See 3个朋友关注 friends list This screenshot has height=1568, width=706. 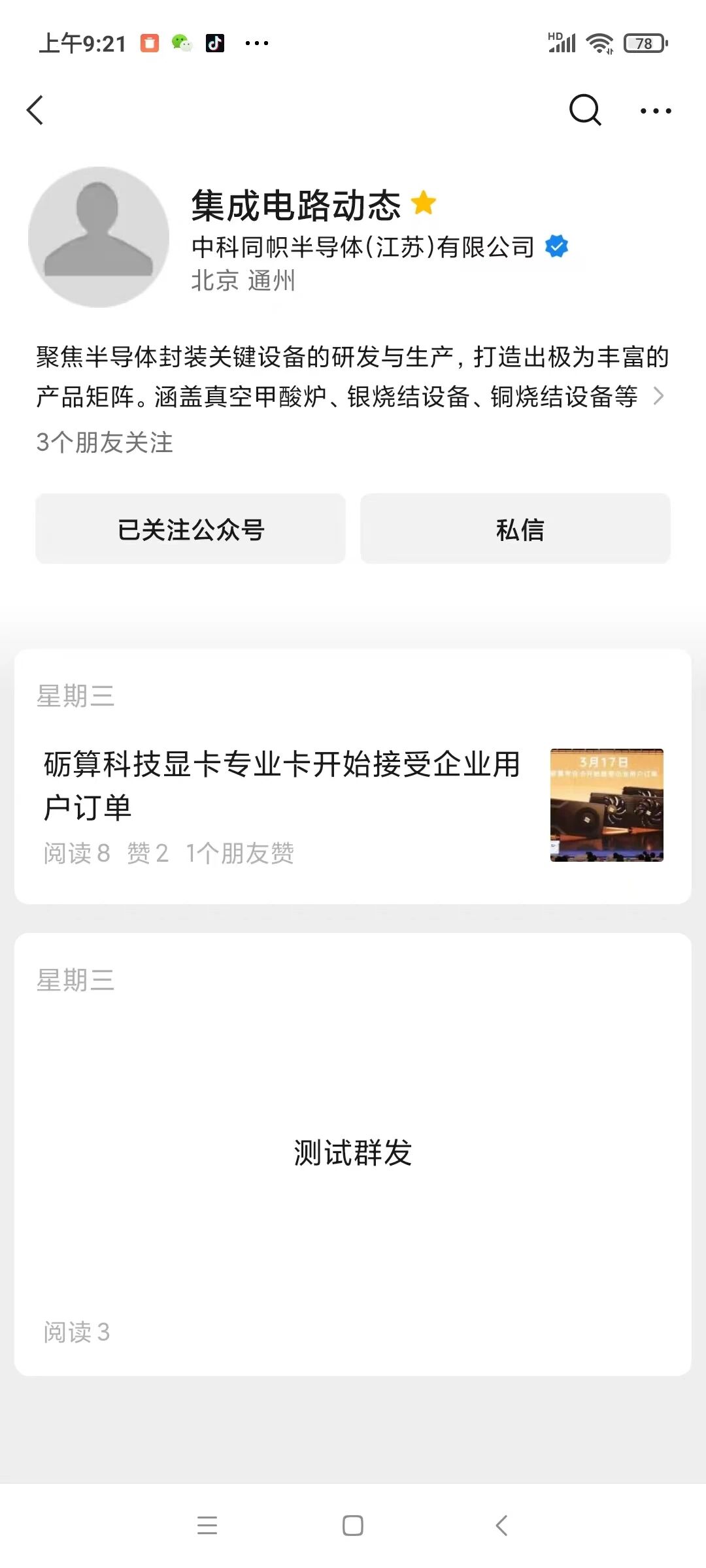click(x=105, y=442)
